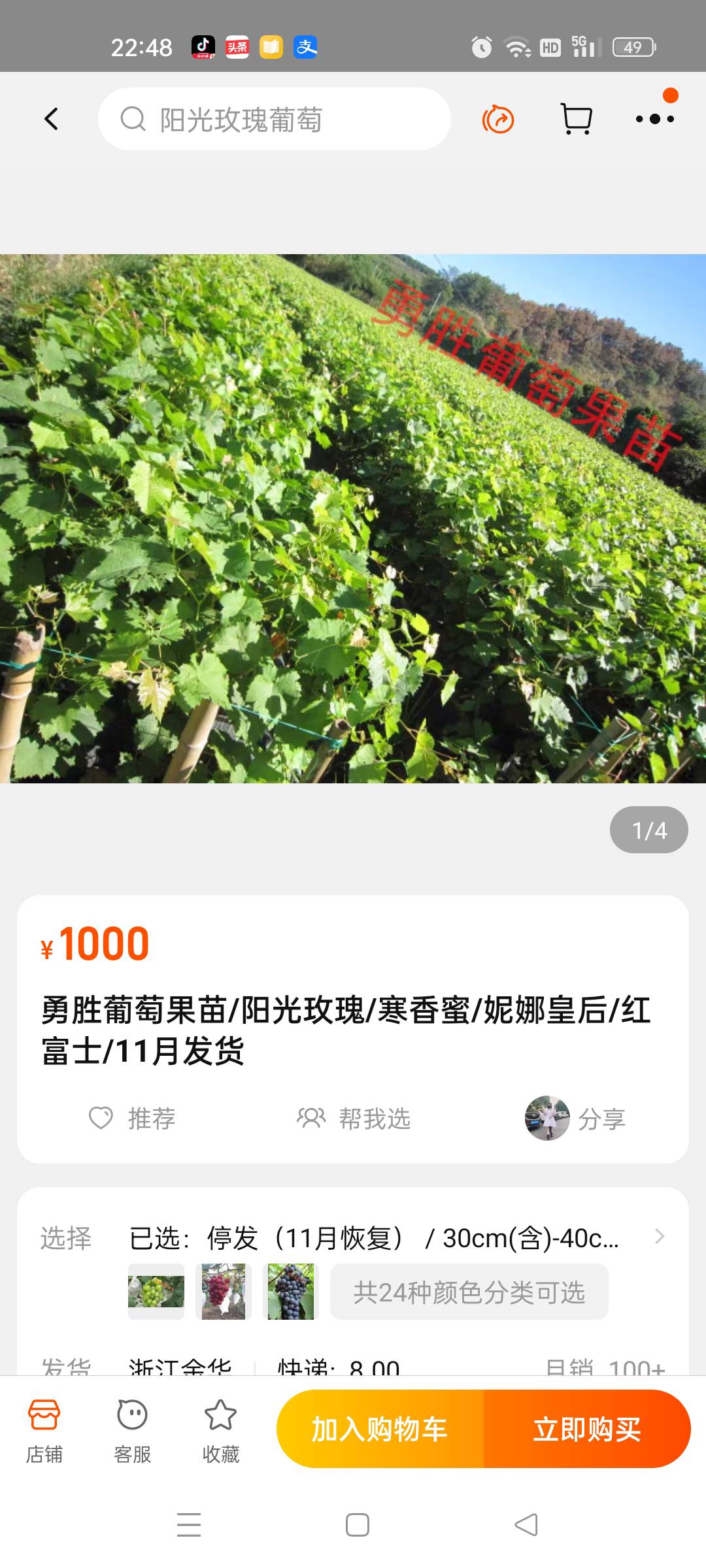Tap the system home button
Screen dimensions: 706x1568
click(358, 1525)
